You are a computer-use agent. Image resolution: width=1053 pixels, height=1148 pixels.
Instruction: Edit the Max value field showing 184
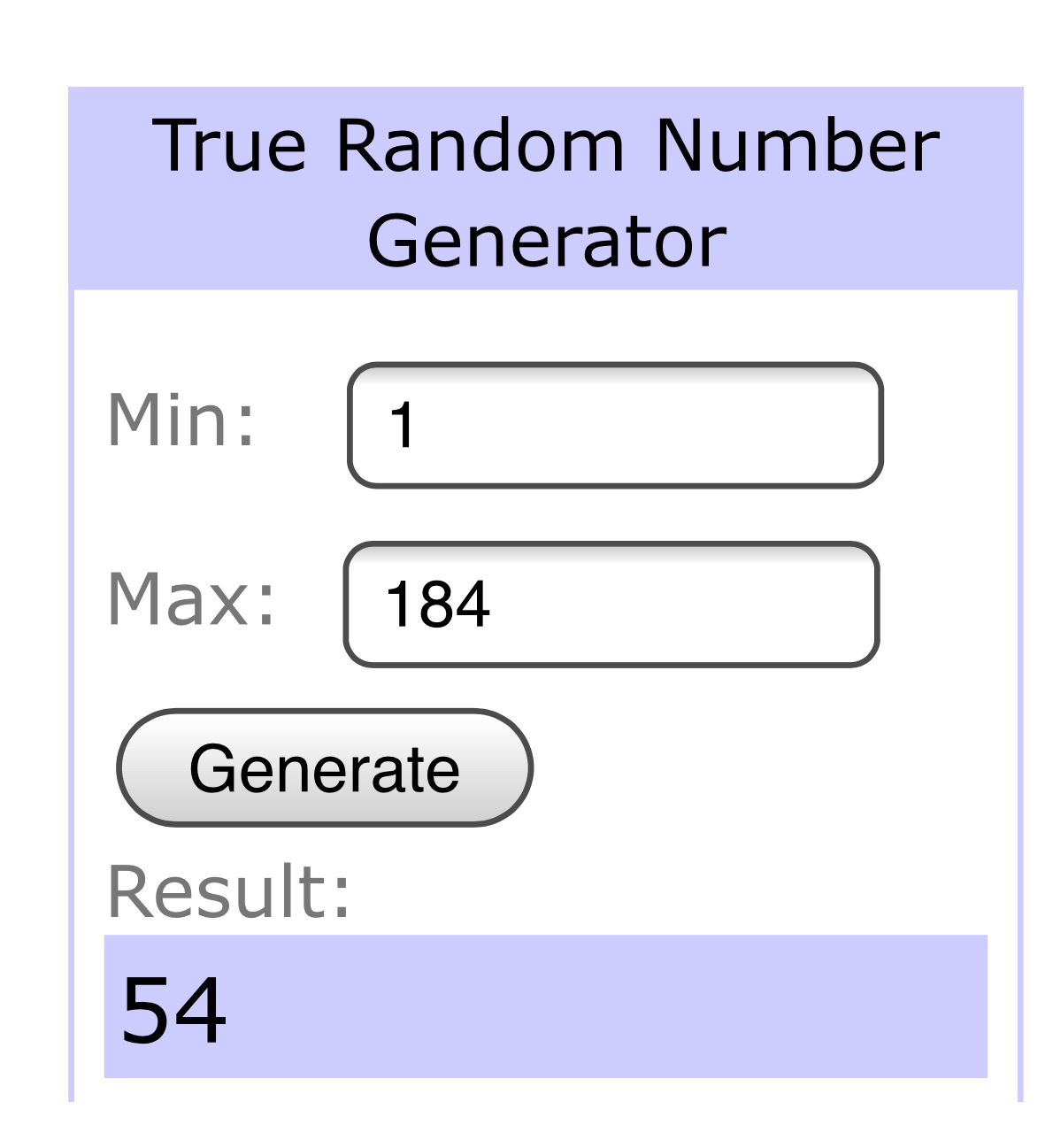pos(611,605)
